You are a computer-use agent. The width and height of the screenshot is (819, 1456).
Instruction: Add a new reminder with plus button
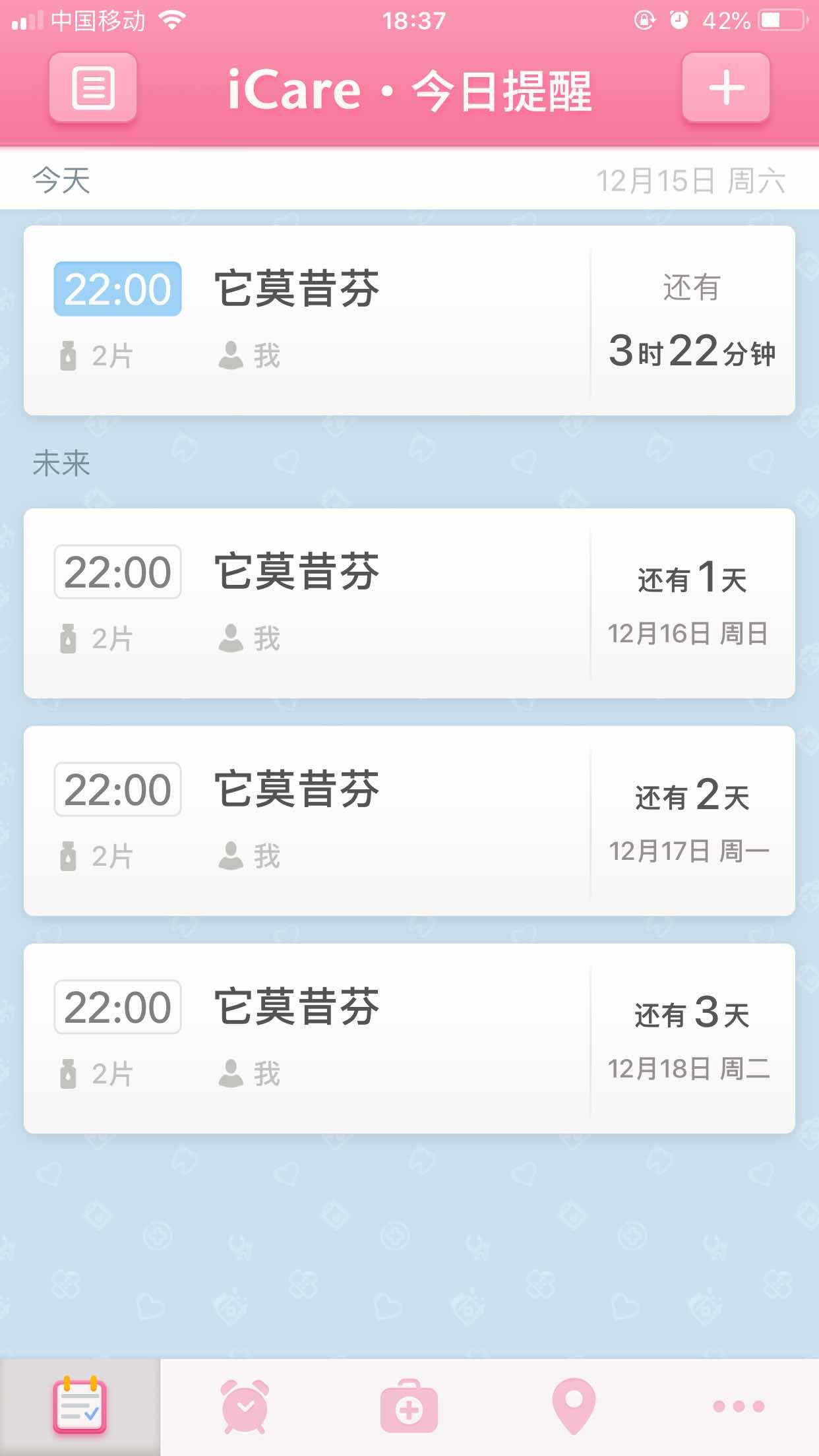(725, 88)
